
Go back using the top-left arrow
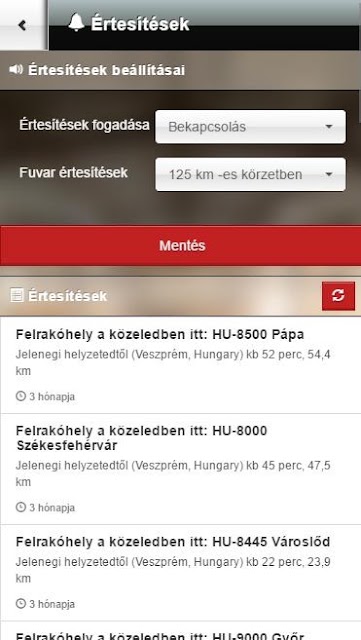(23, 25)
